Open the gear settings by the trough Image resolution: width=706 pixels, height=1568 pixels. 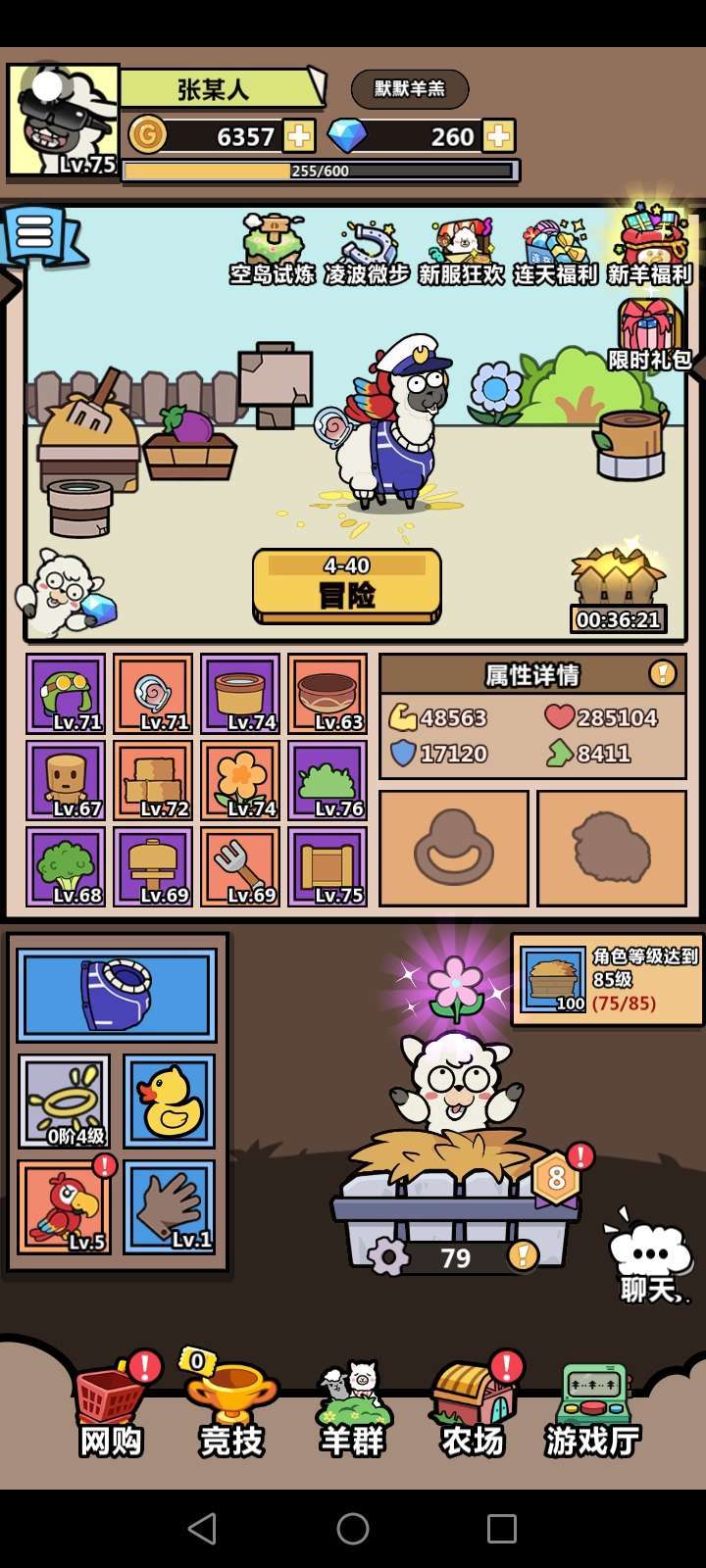[x=388, y=1257]
